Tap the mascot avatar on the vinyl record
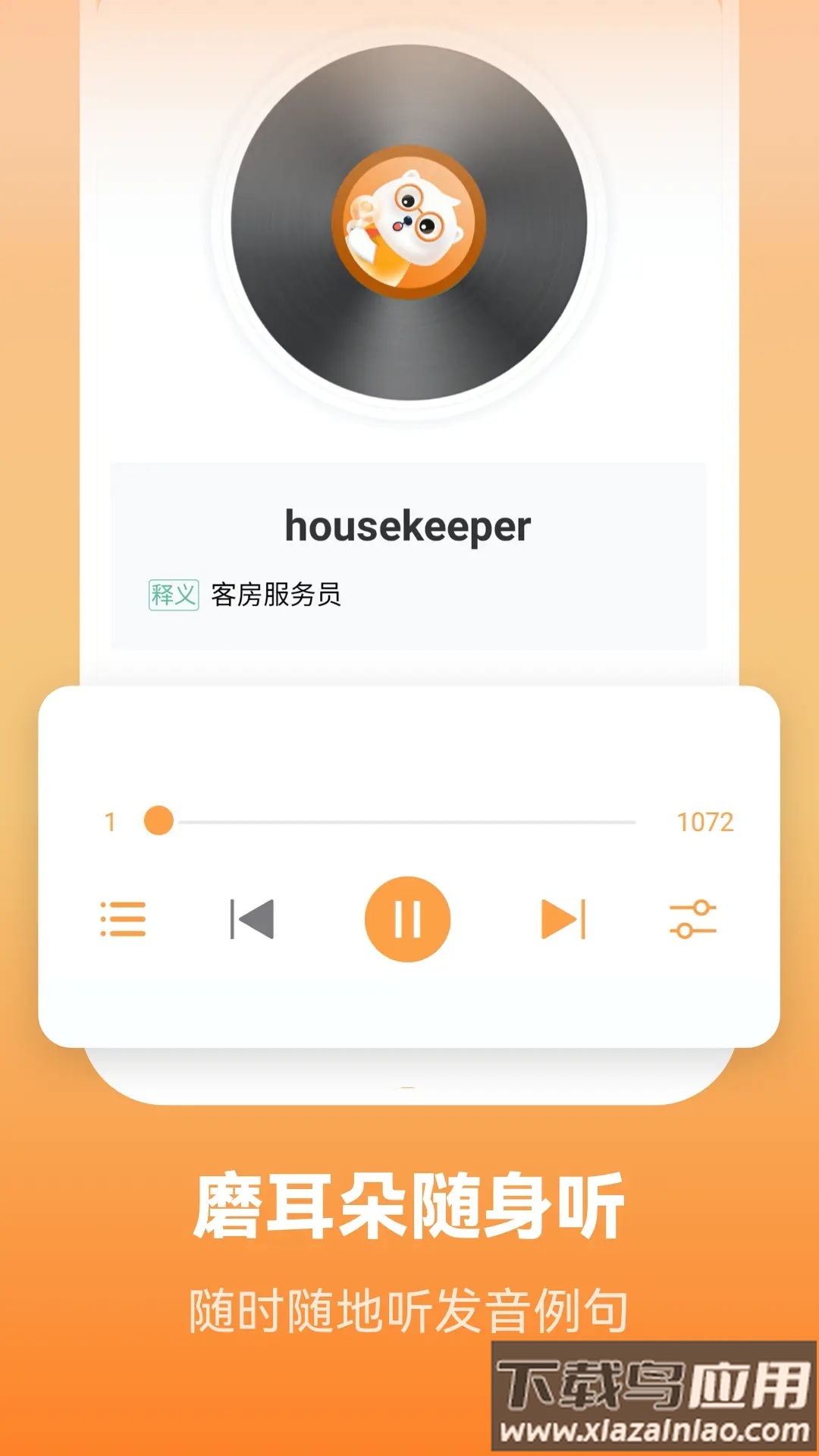819x1456 pixels. tap(407, 221)
